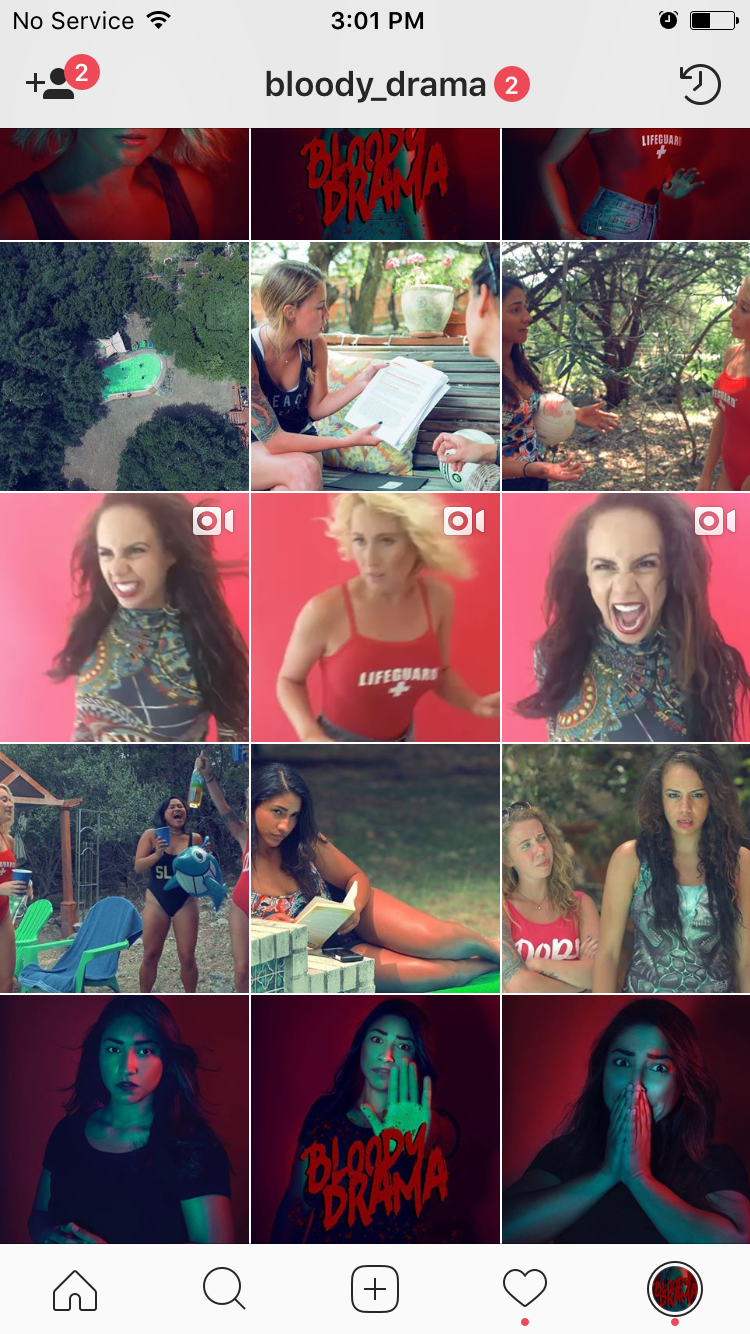This screenshot has height=1334, width=750.
Task: Go to the Home feed tab
Action: [75, 1290]
